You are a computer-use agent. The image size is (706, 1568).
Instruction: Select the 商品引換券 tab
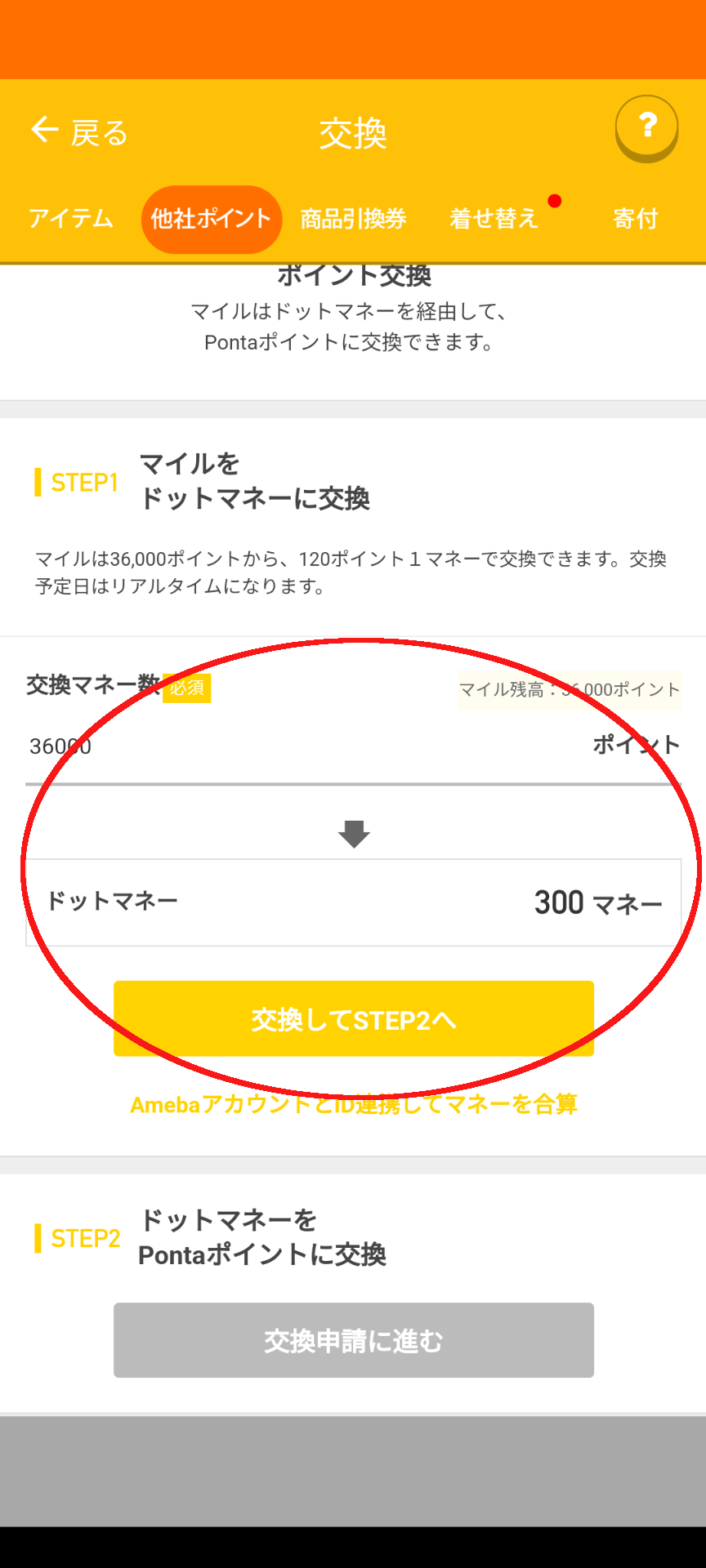354,218
